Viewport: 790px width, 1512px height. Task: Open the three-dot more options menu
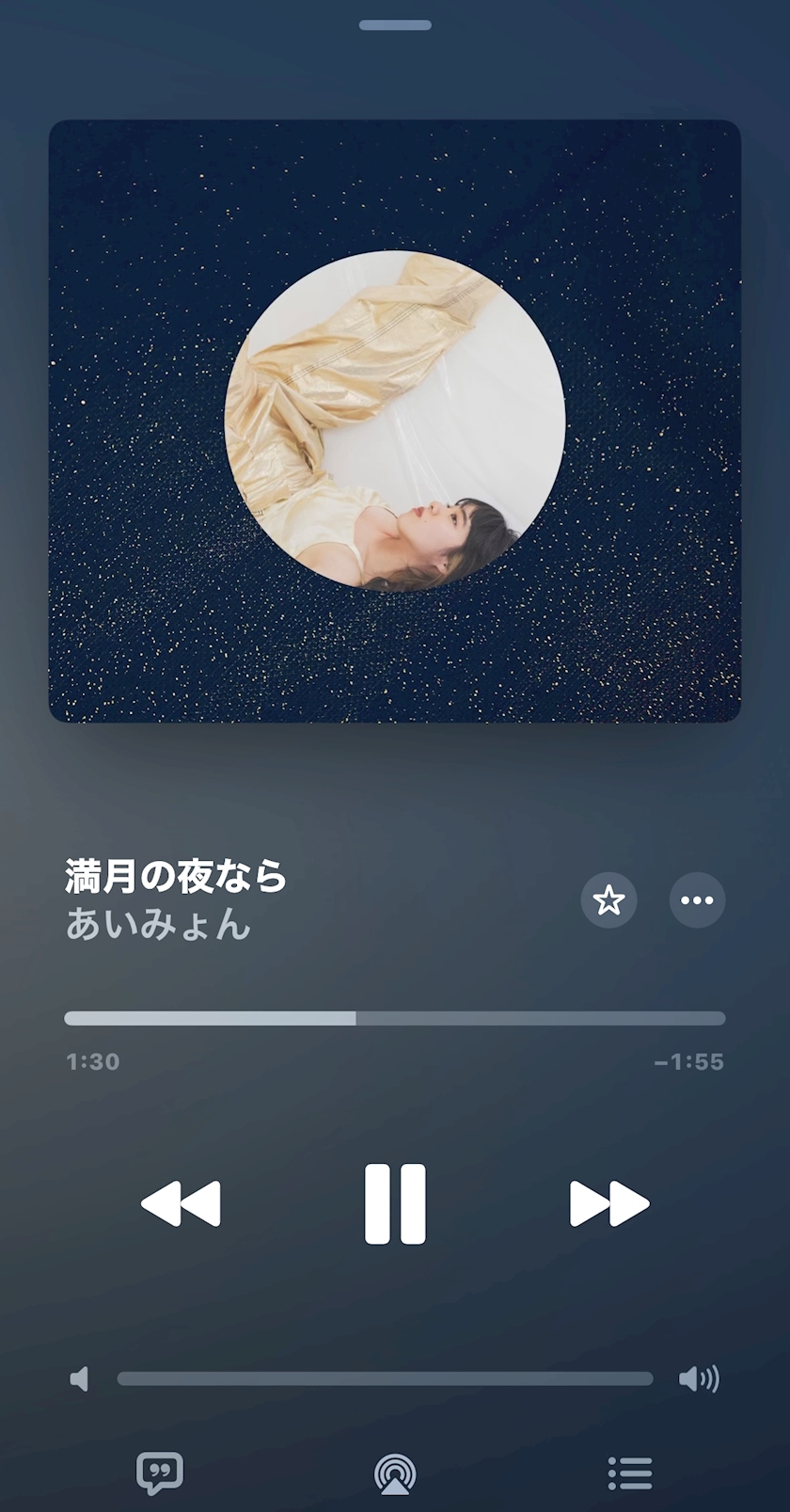pyautogui.click(x=697, y=900)
